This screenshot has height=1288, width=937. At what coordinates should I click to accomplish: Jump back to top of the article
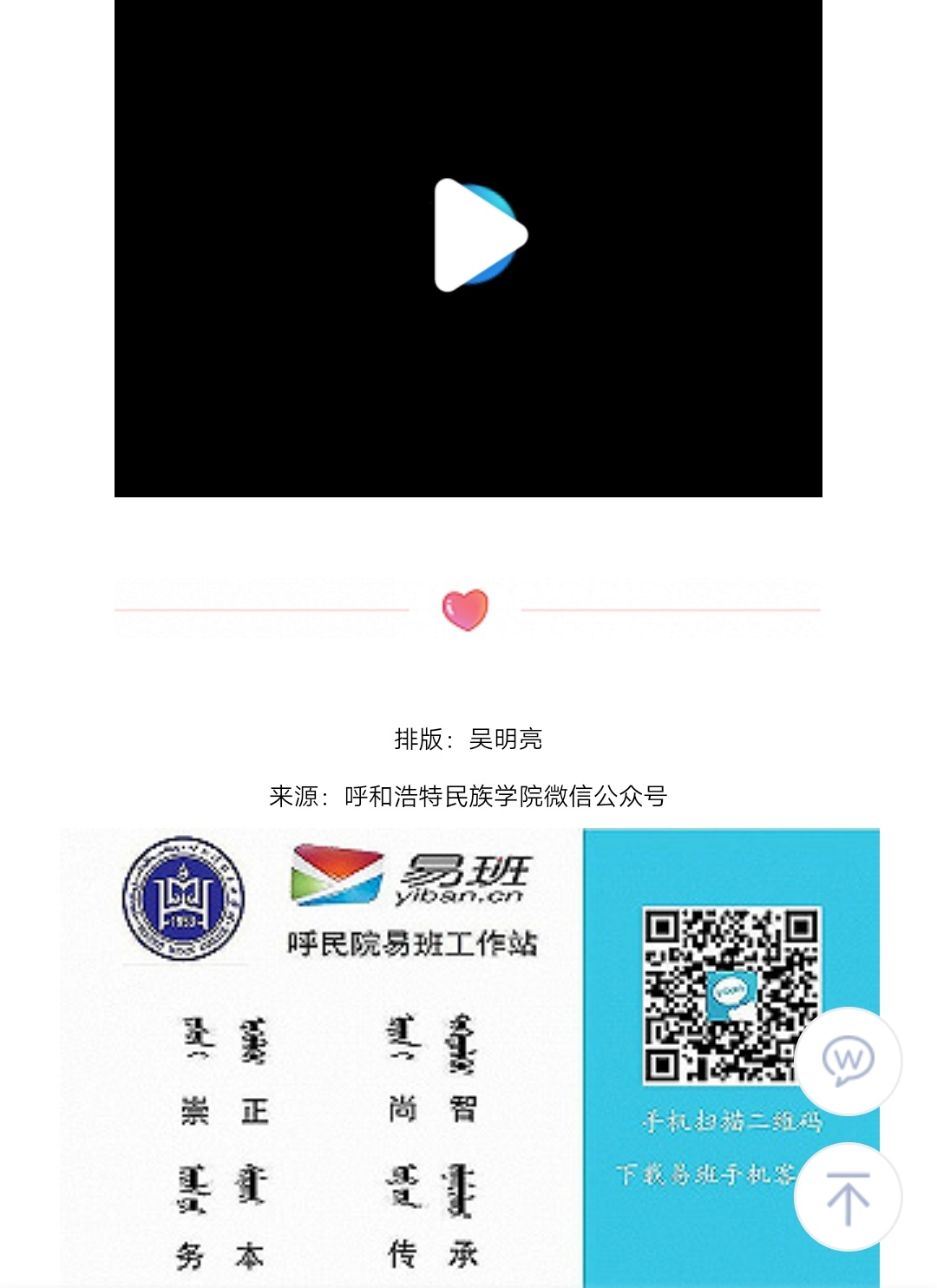coord(848,1197)
